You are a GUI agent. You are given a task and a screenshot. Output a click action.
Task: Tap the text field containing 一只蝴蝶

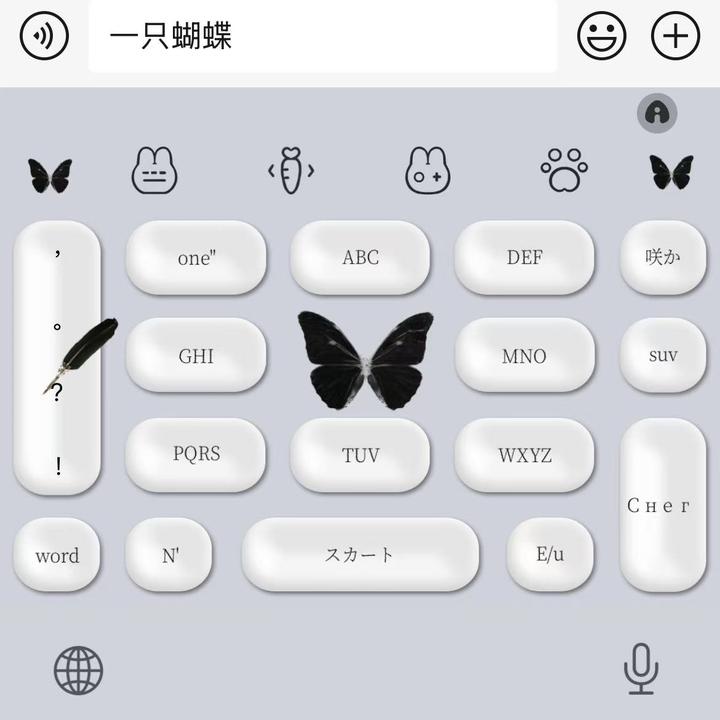(322, 38)
